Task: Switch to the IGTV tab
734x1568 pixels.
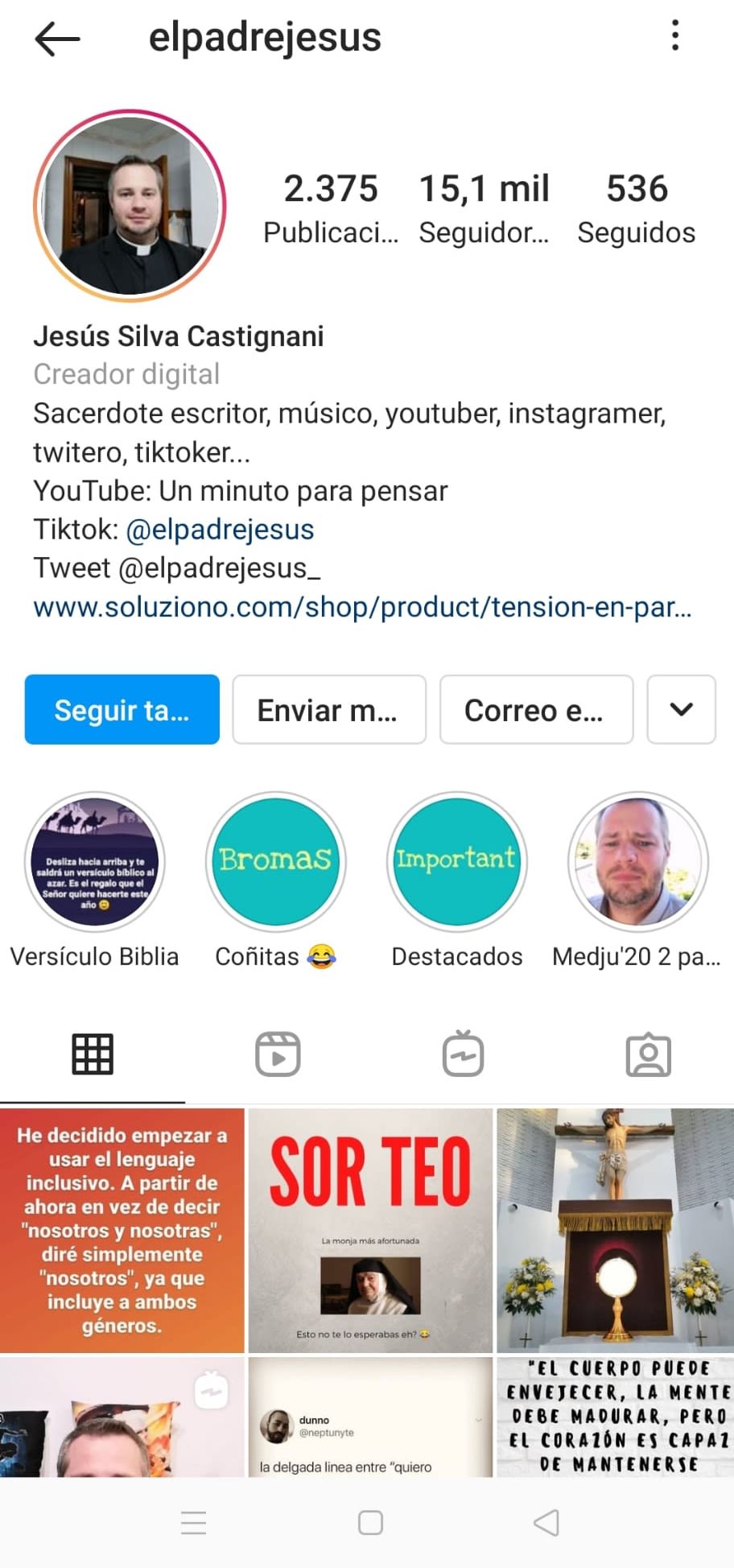Action: click(x=463, y=1054)
